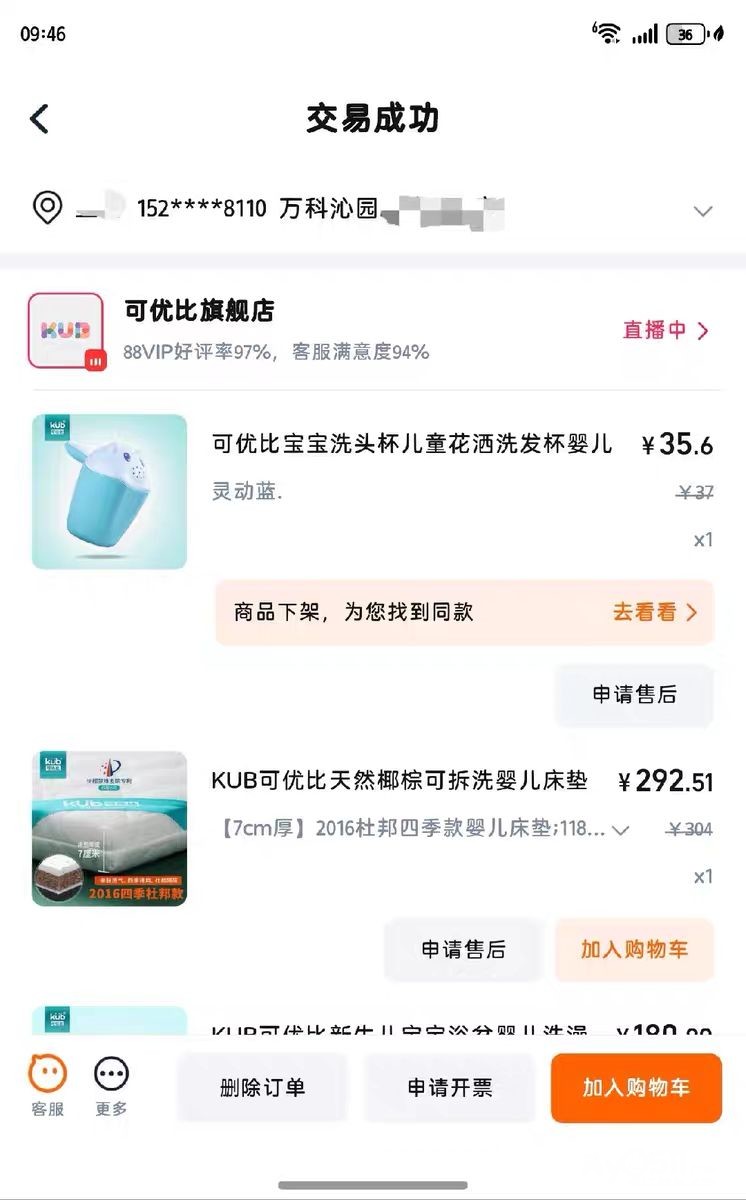The width and height of the screenshot is (746, 1200).
Task: Request 申请售后 for the 洗头杯 item
Action: pyautogui.click(x=634, y=694)
